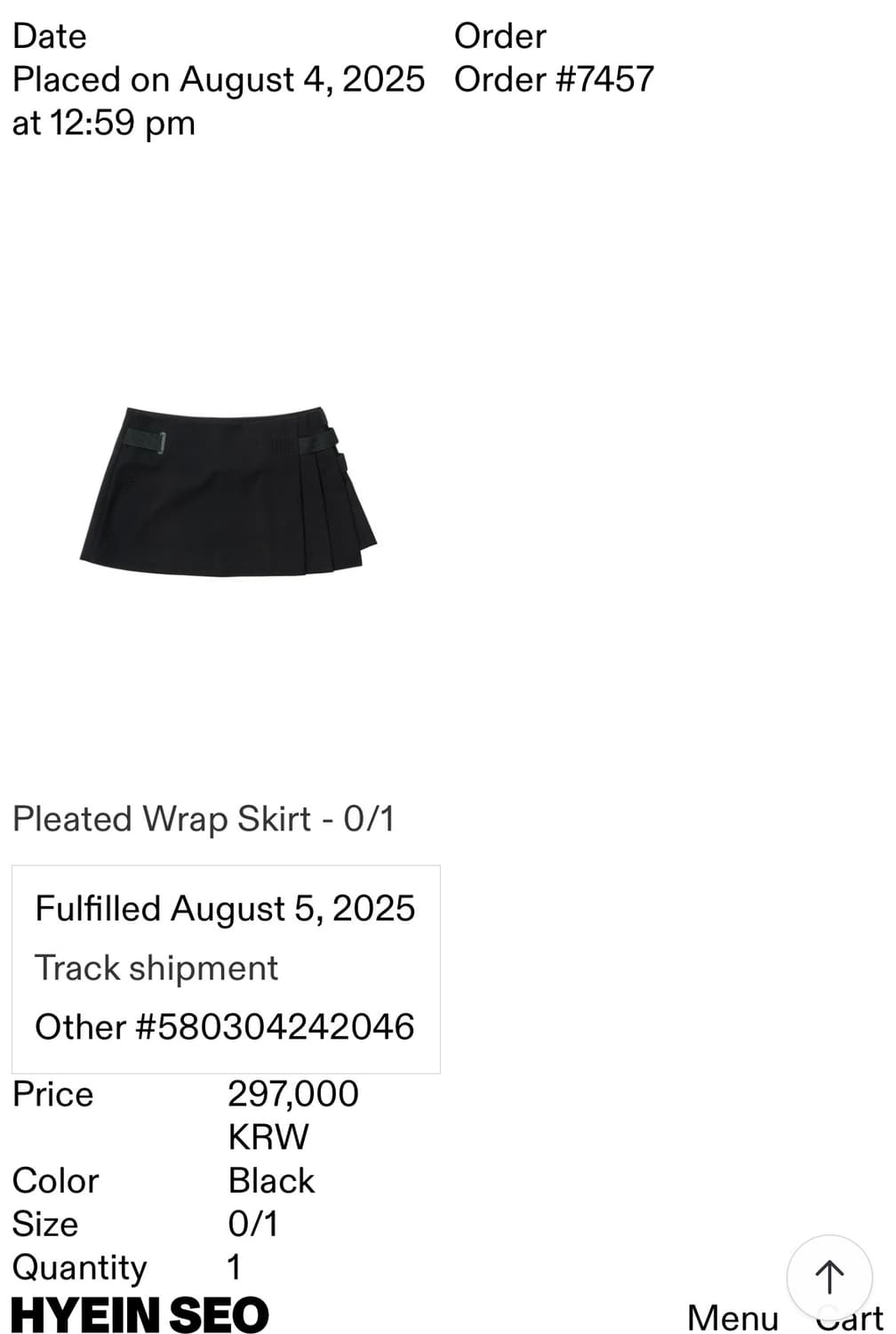Click the Price value 297,000 KRW
The image size is (896, 1334).
[x=293, y=1113]
